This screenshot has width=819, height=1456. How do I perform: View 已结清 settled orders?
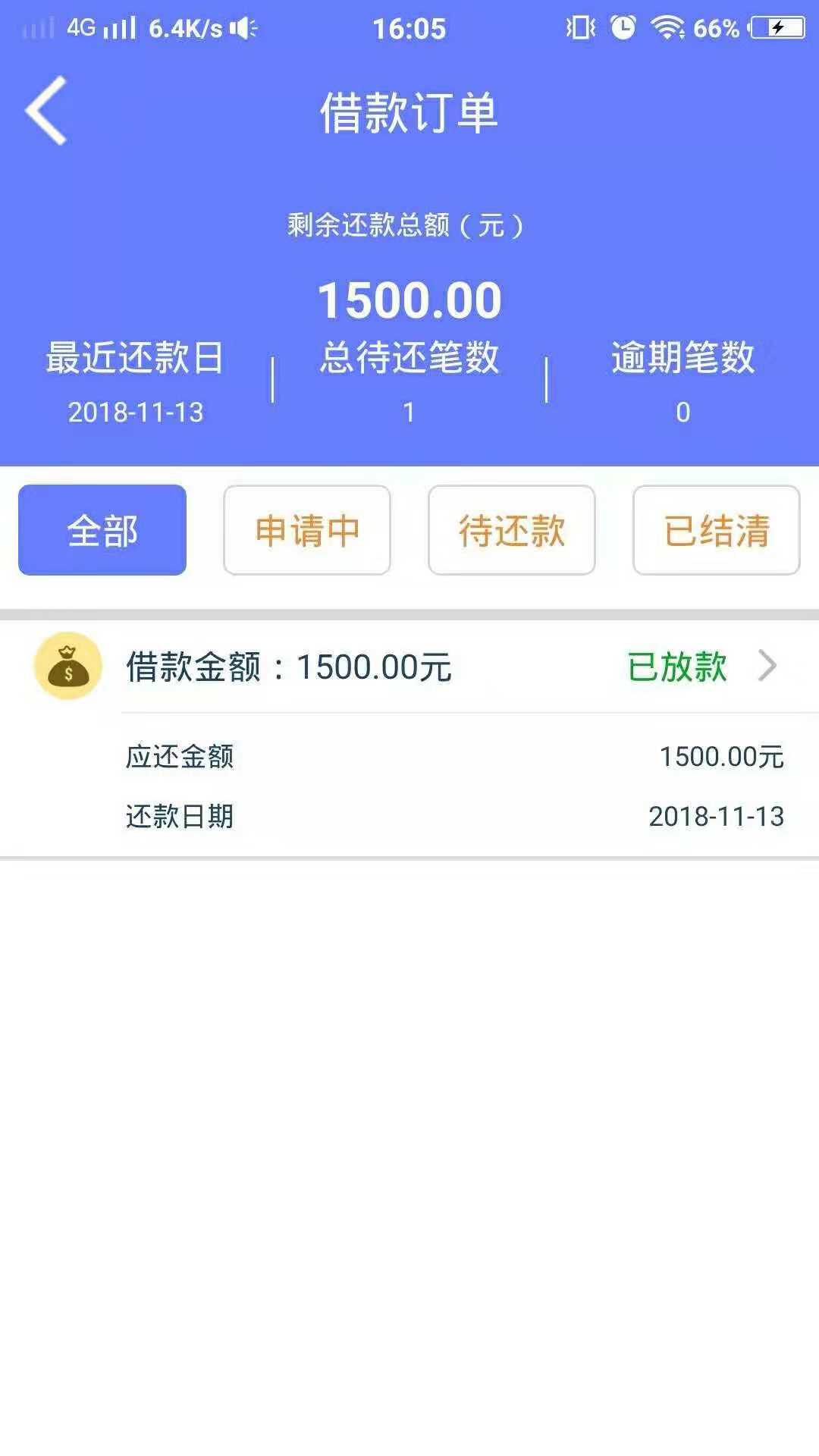(717, 530)
